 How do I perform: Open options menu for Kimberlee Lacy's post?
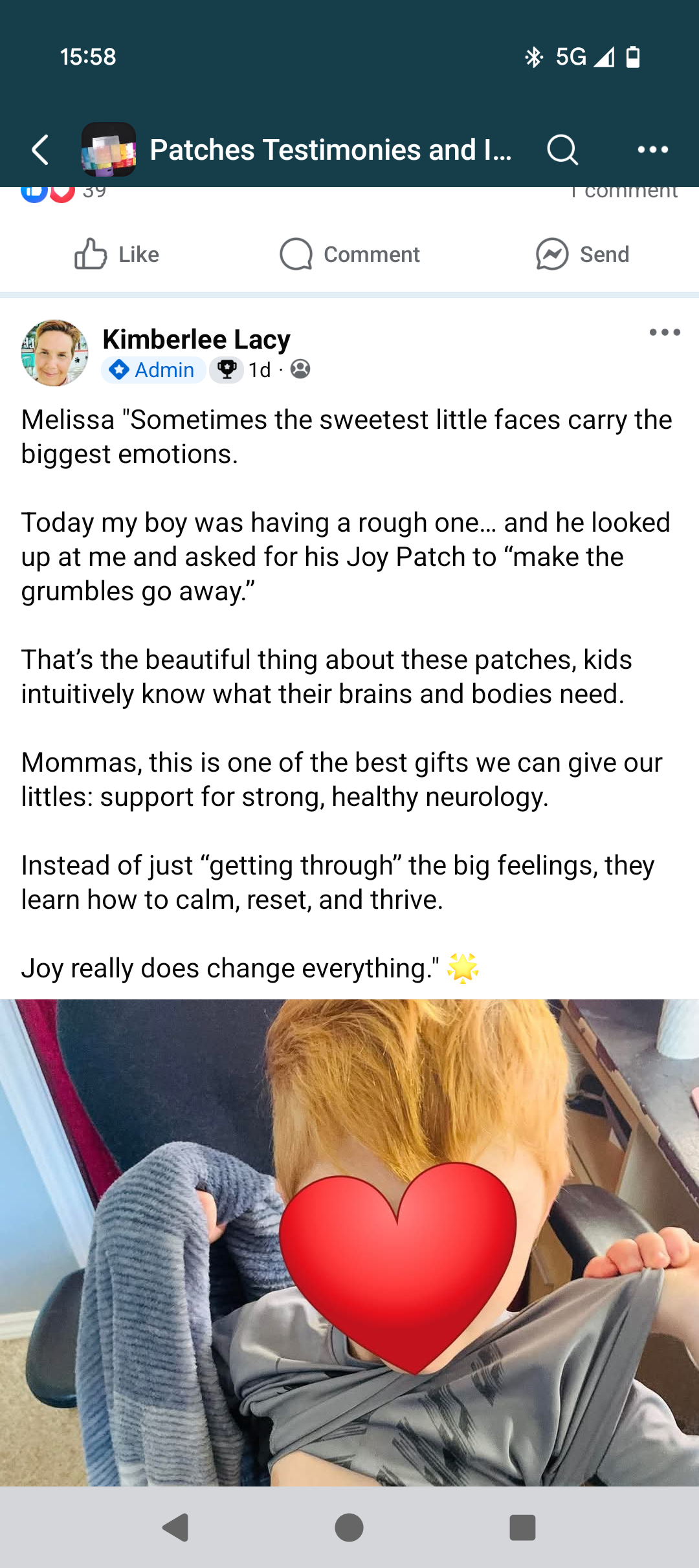(x=665, y=332)
